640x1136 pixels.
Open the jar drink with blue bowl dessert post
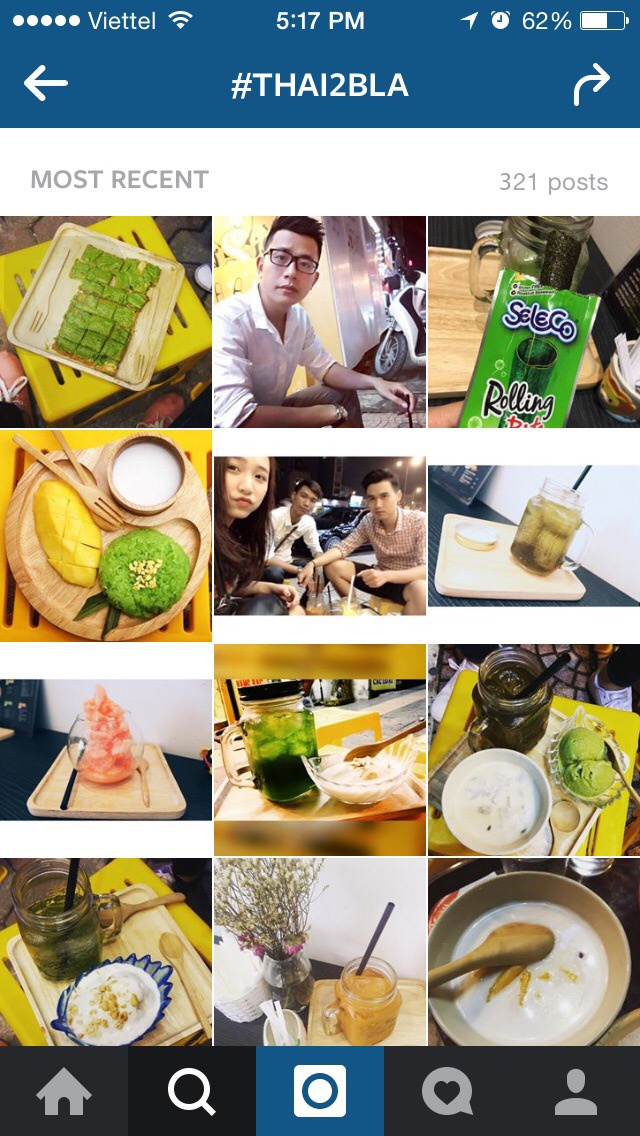[x=105, y=952]
